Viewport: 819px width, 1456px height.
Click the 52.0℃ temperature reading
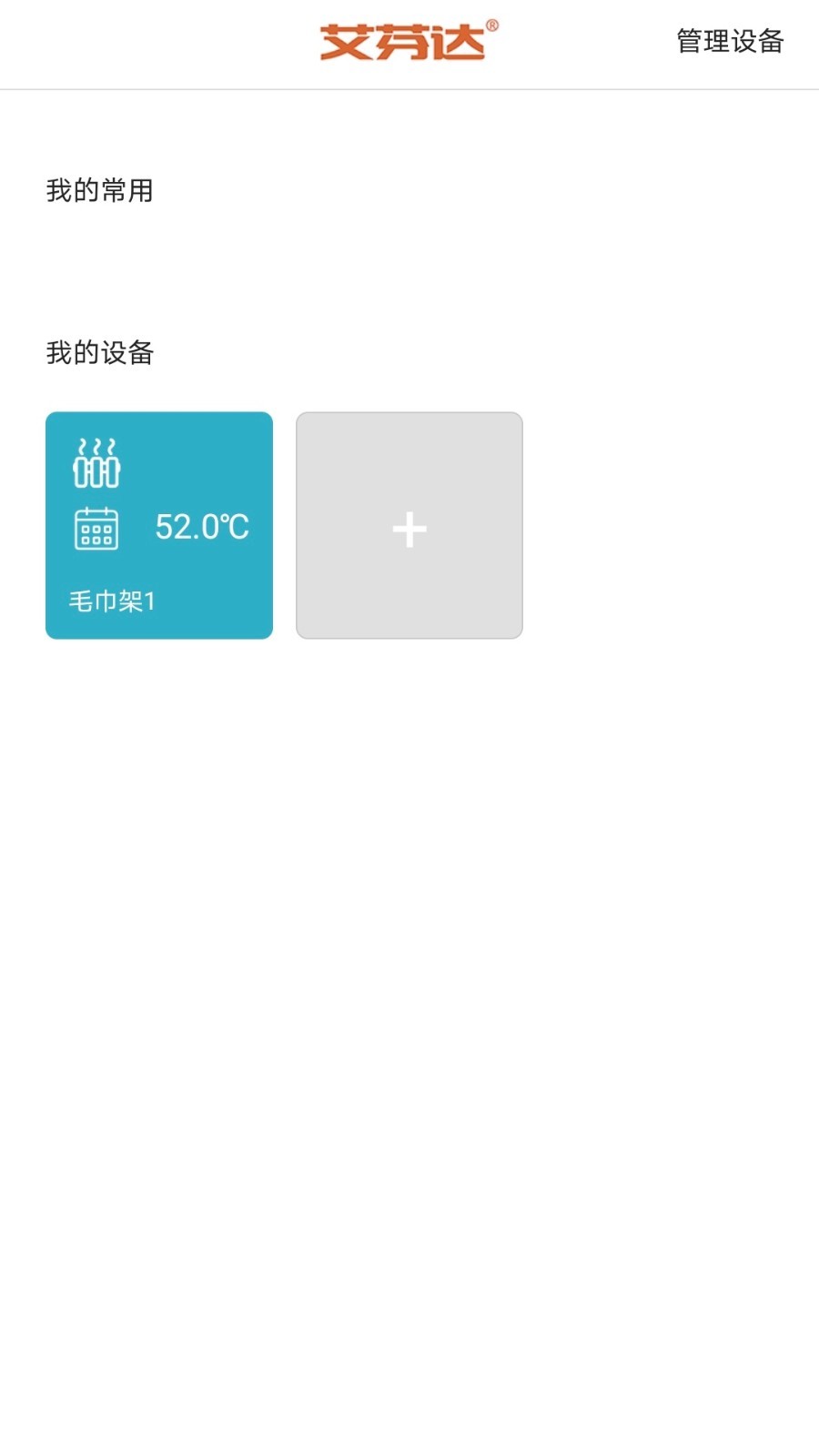201,527
